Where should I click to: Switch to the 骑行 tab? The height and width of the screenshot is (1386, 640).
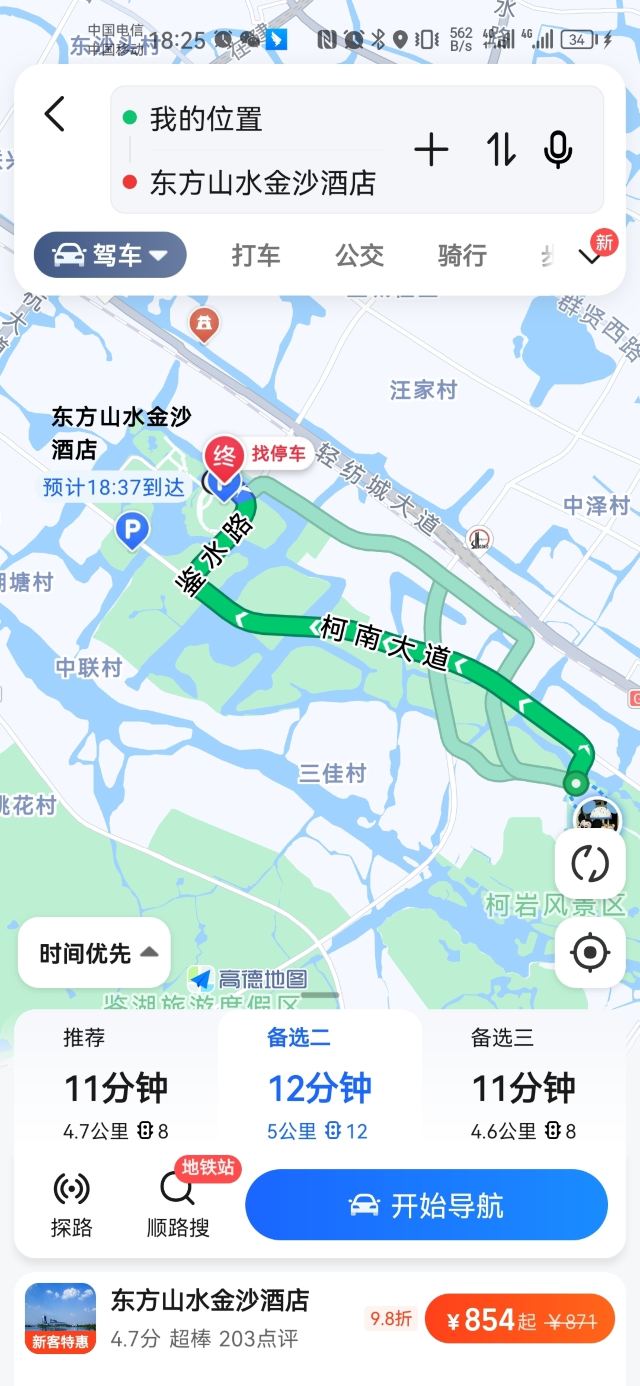462,255
